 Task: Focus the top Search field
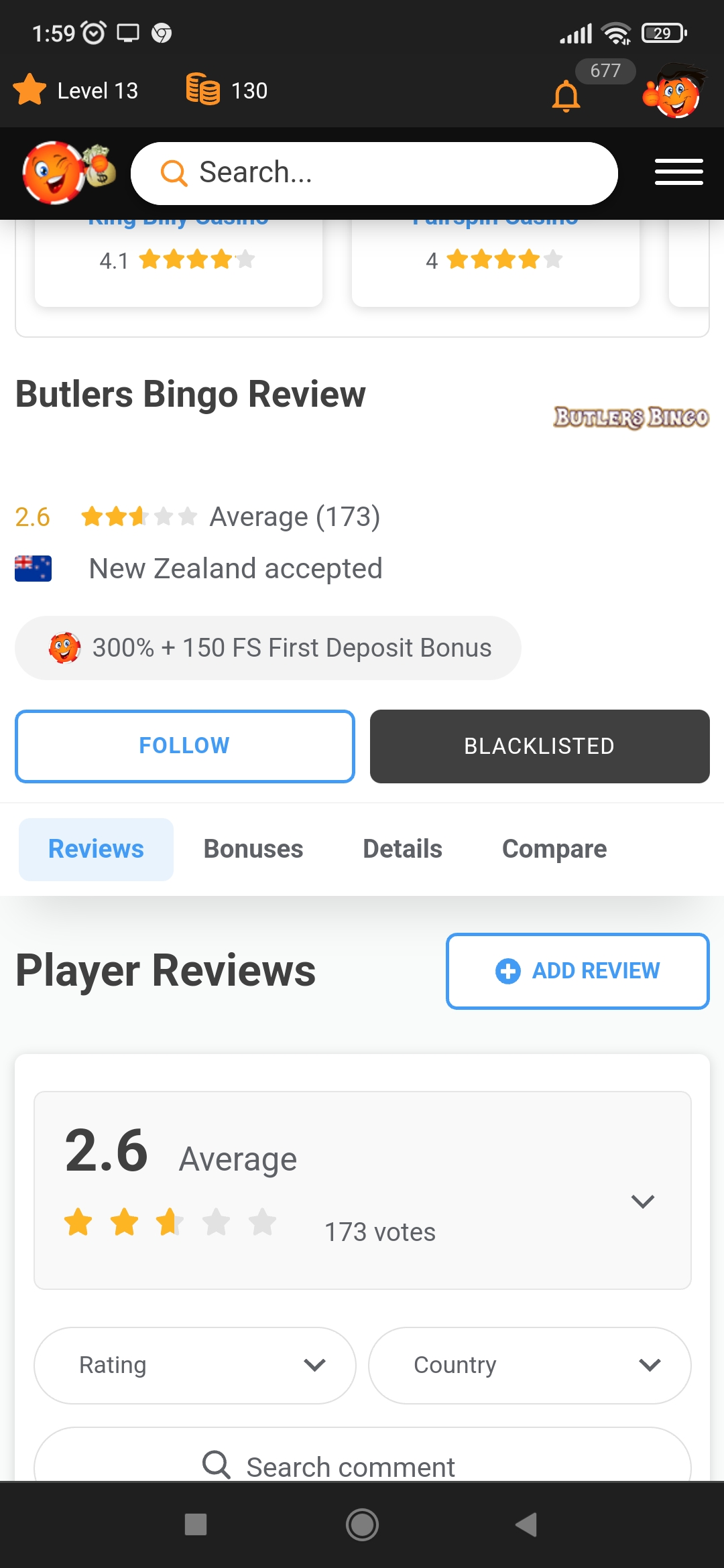pos(374,173)
